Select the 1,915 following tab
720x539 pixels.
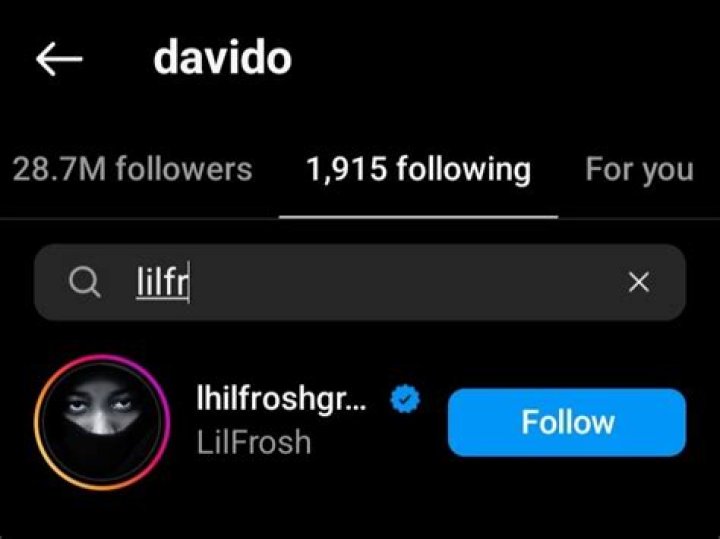(x=418, y=169)
